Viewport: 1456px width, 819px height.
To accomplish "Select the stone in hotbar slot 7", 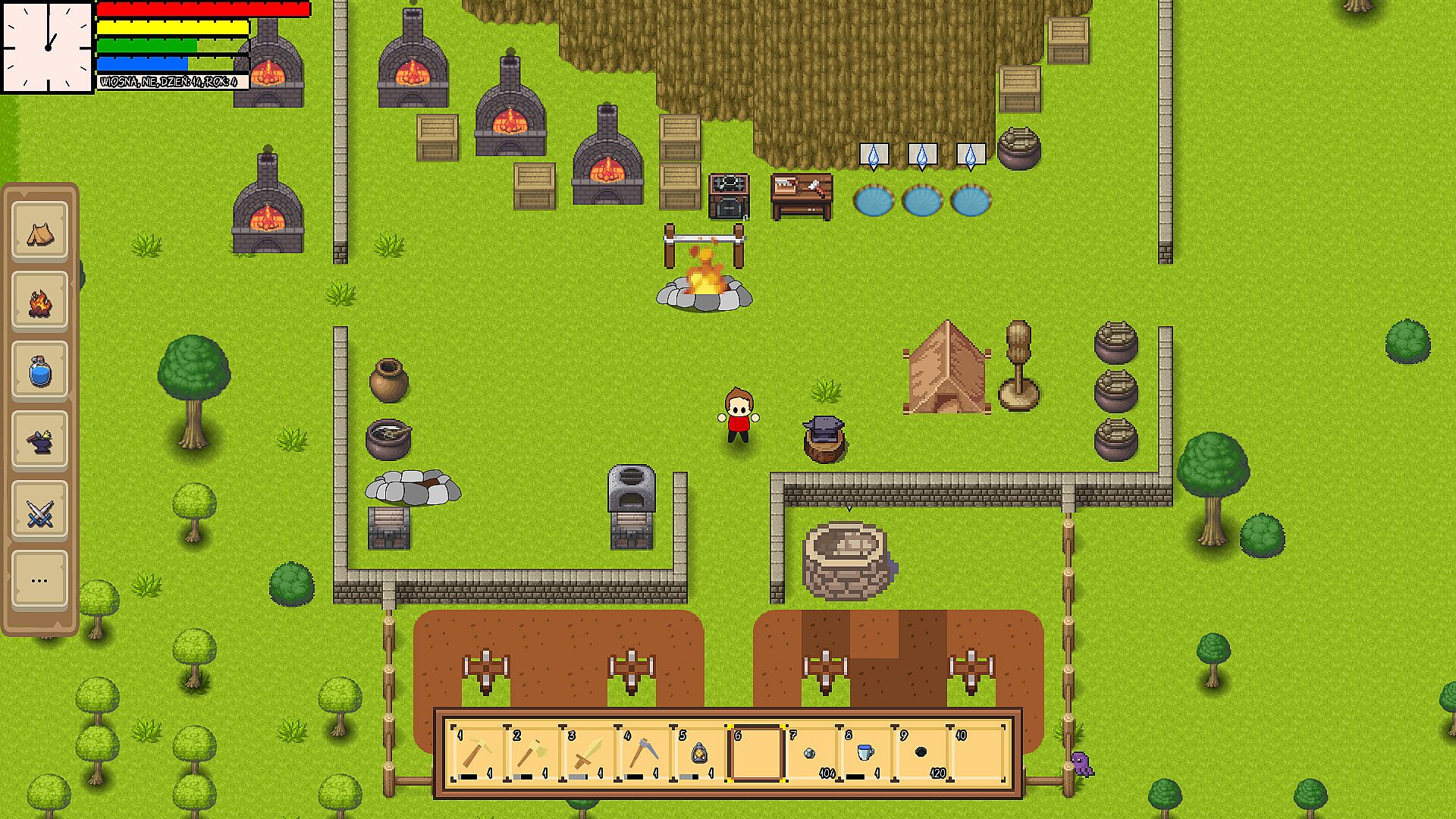I will pyautogui.click(x=811, y=753).
